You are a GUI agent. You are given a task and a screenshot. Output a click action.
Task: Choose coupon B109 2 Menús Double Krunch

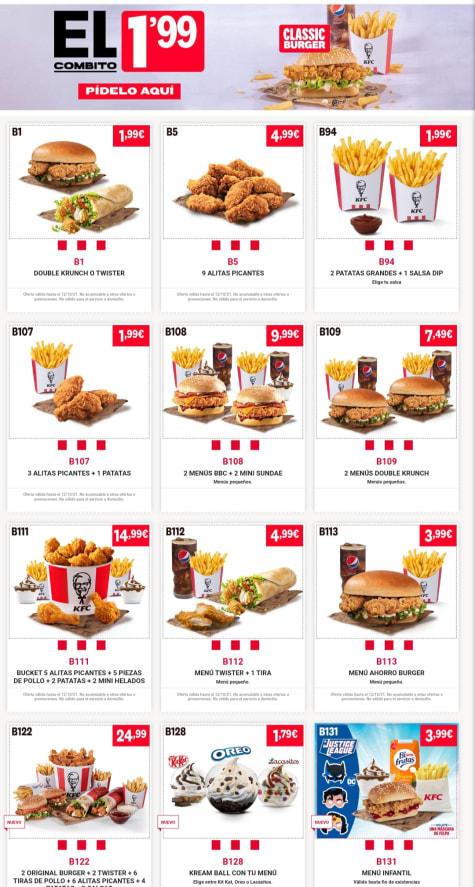coord(387,417)
